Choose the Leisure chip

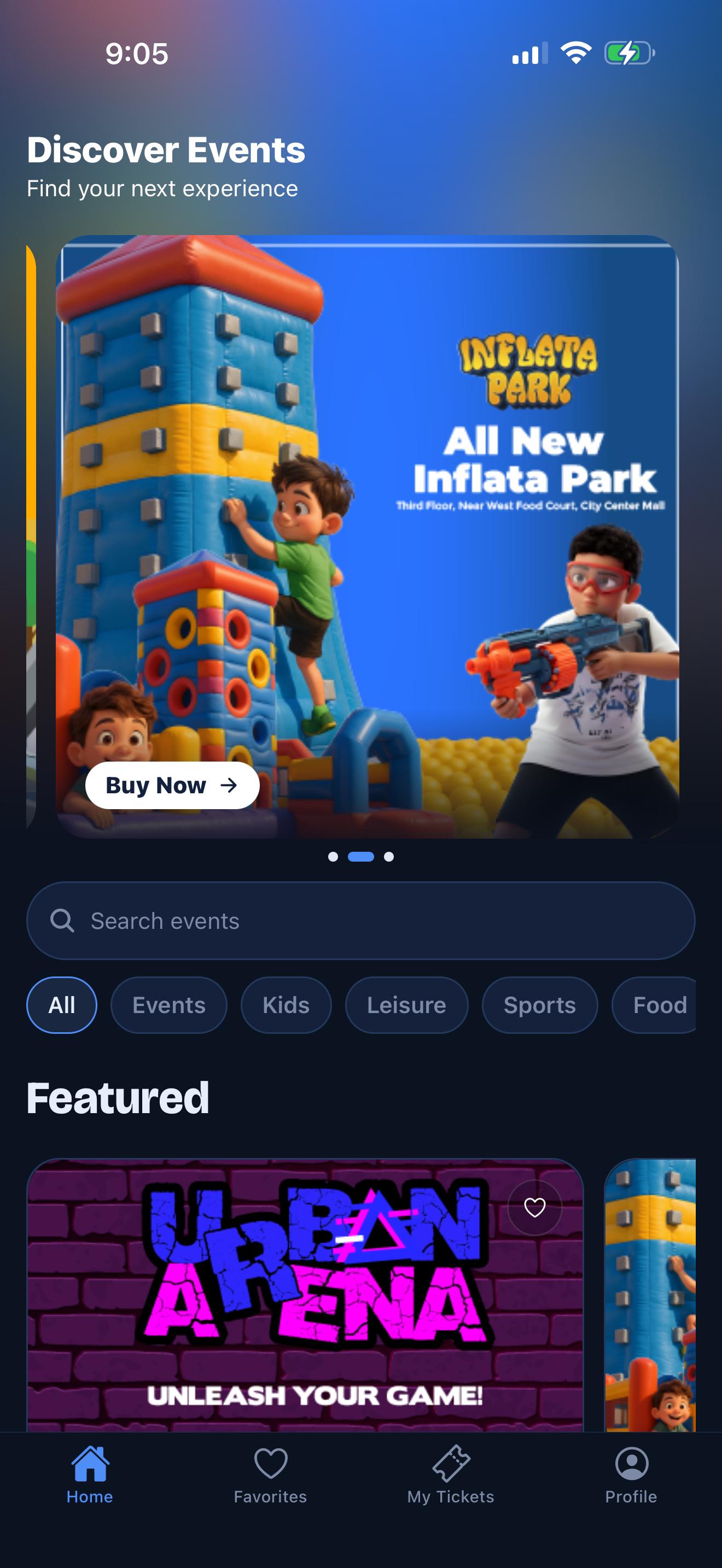[406, 1005]
